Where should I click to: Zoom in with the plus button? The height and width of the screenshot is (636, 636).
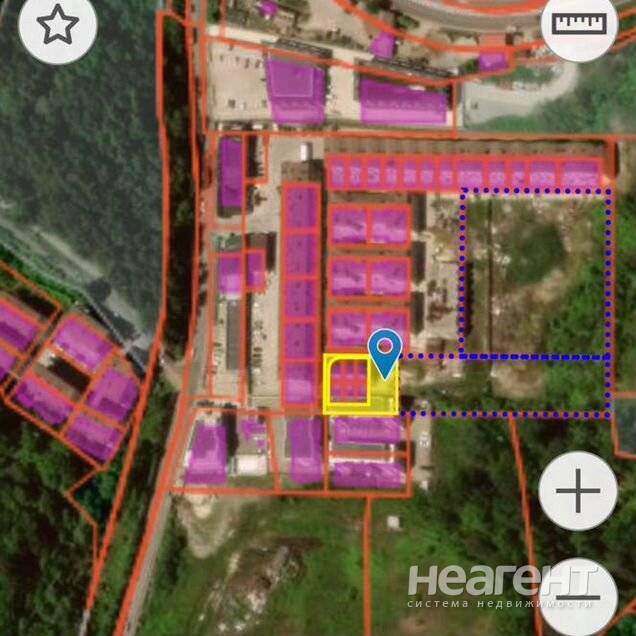tap(577, 491)
